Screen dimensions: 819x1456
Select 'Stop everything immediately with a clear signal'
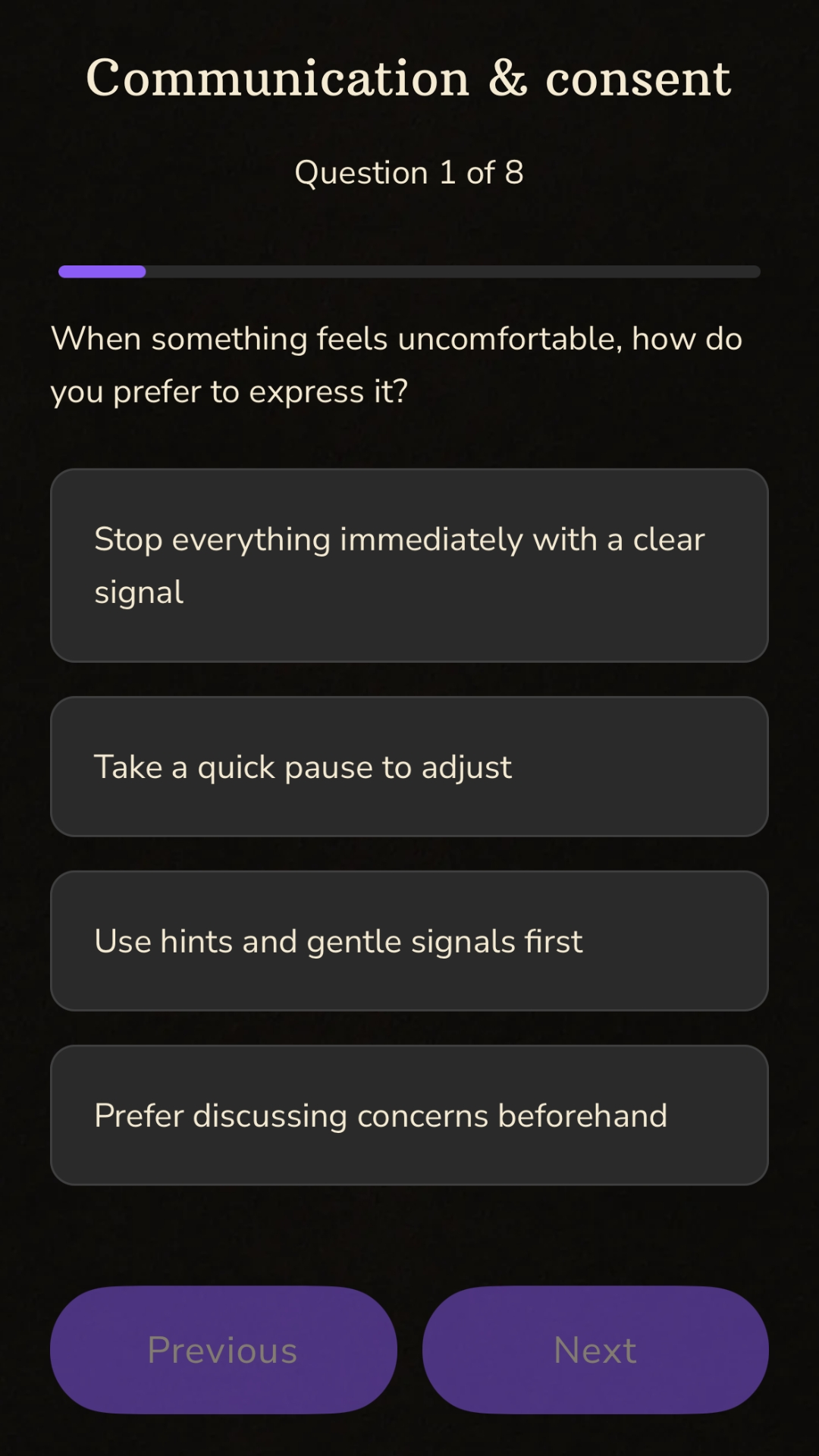409,566
